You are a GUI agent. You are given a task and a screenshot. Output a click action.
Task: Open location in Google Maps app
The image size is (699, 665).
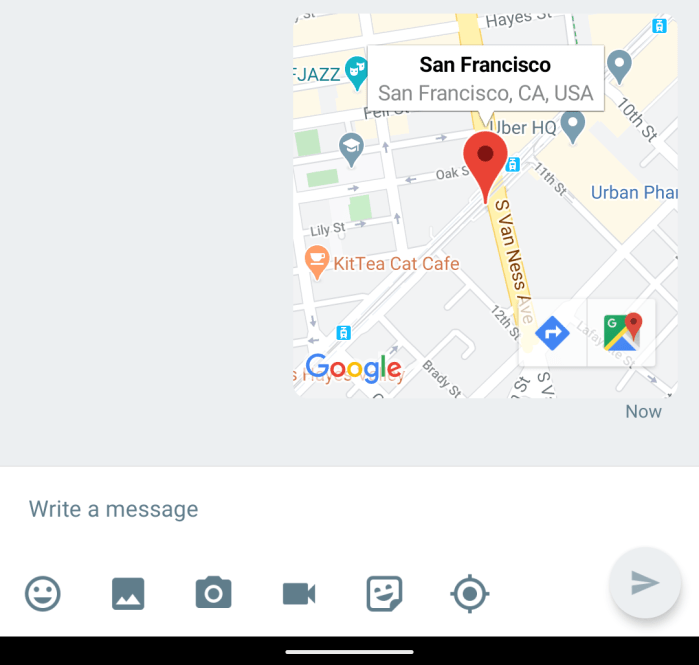(622, 332)
